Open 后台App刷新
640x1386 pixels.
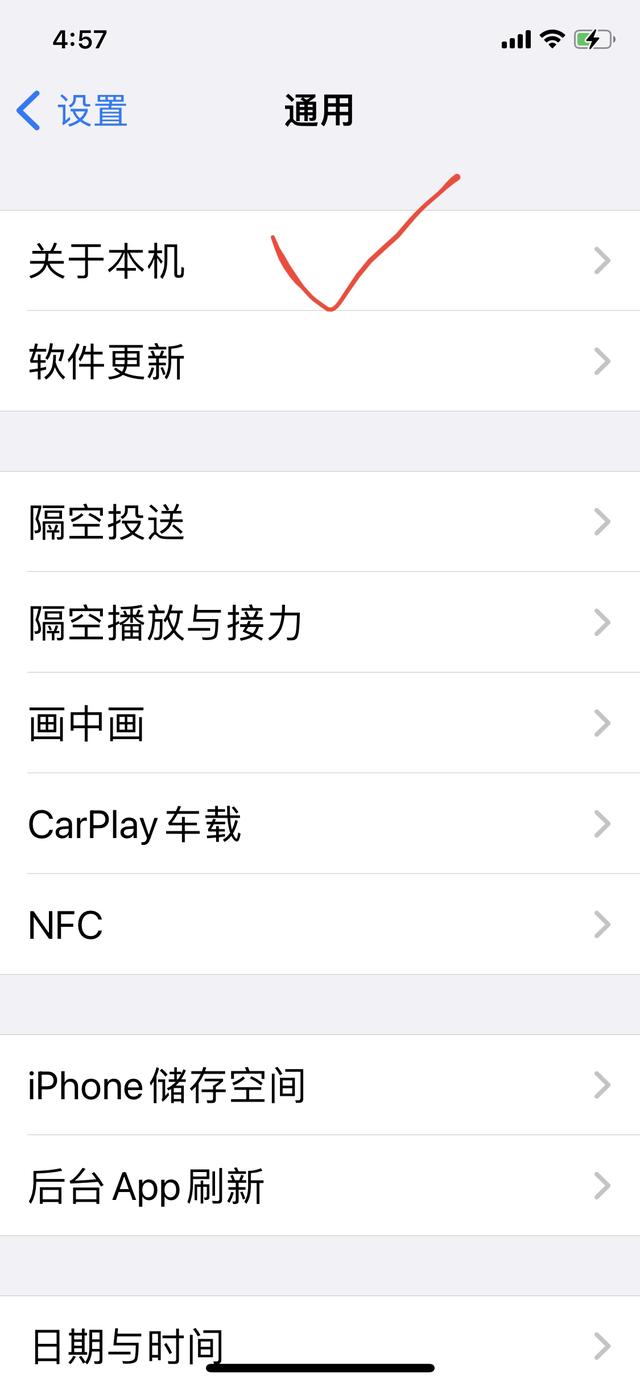tap(320, 1186)
